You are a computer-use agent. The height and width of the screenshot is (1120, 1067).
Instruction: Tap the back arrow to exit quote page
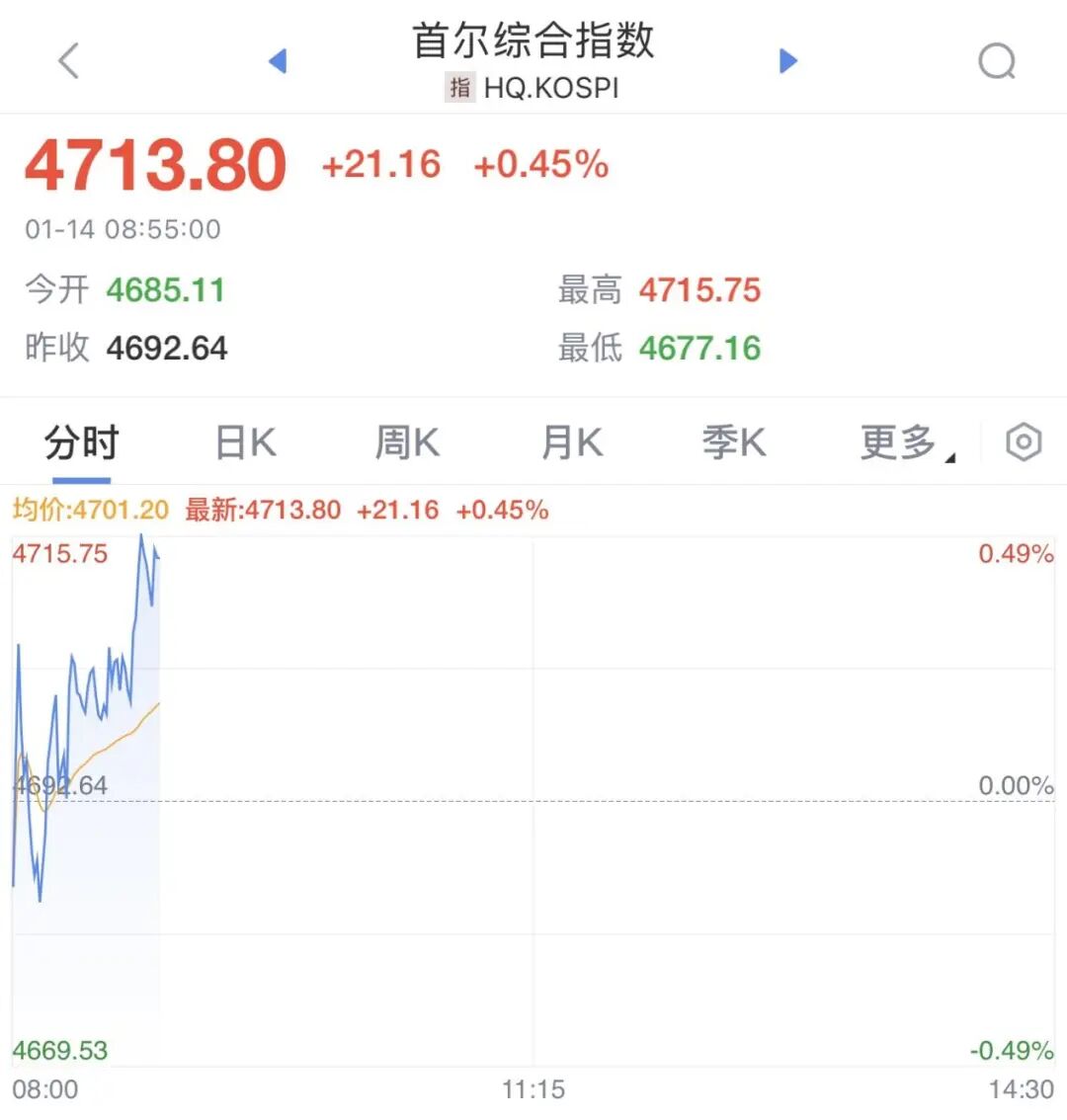pos(67,60)
